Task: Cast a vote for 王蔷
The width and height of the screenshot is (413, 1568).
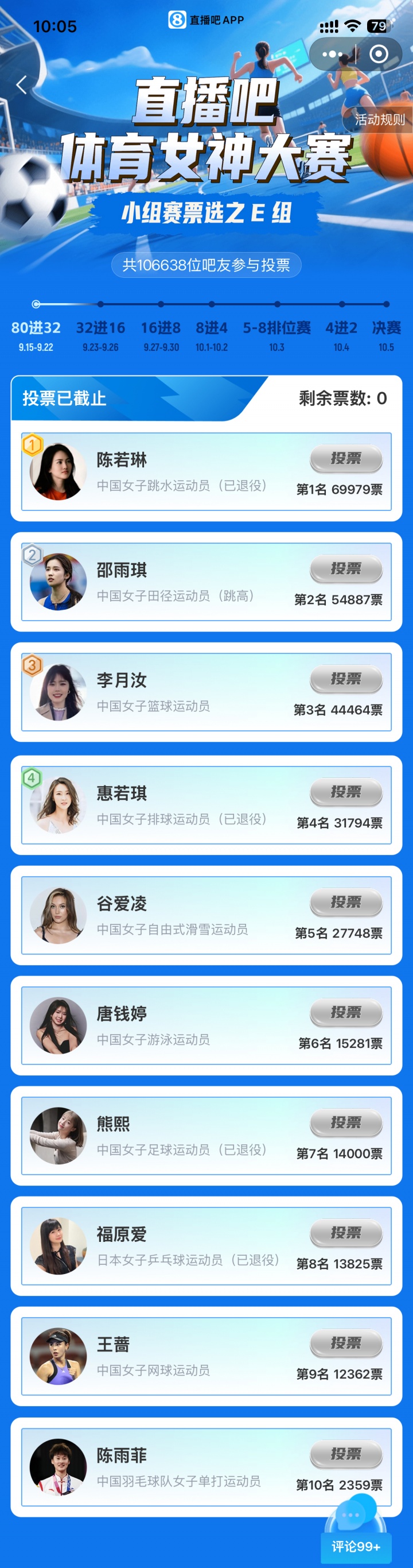Action: pyautogui.click(x=346, y=1343)
